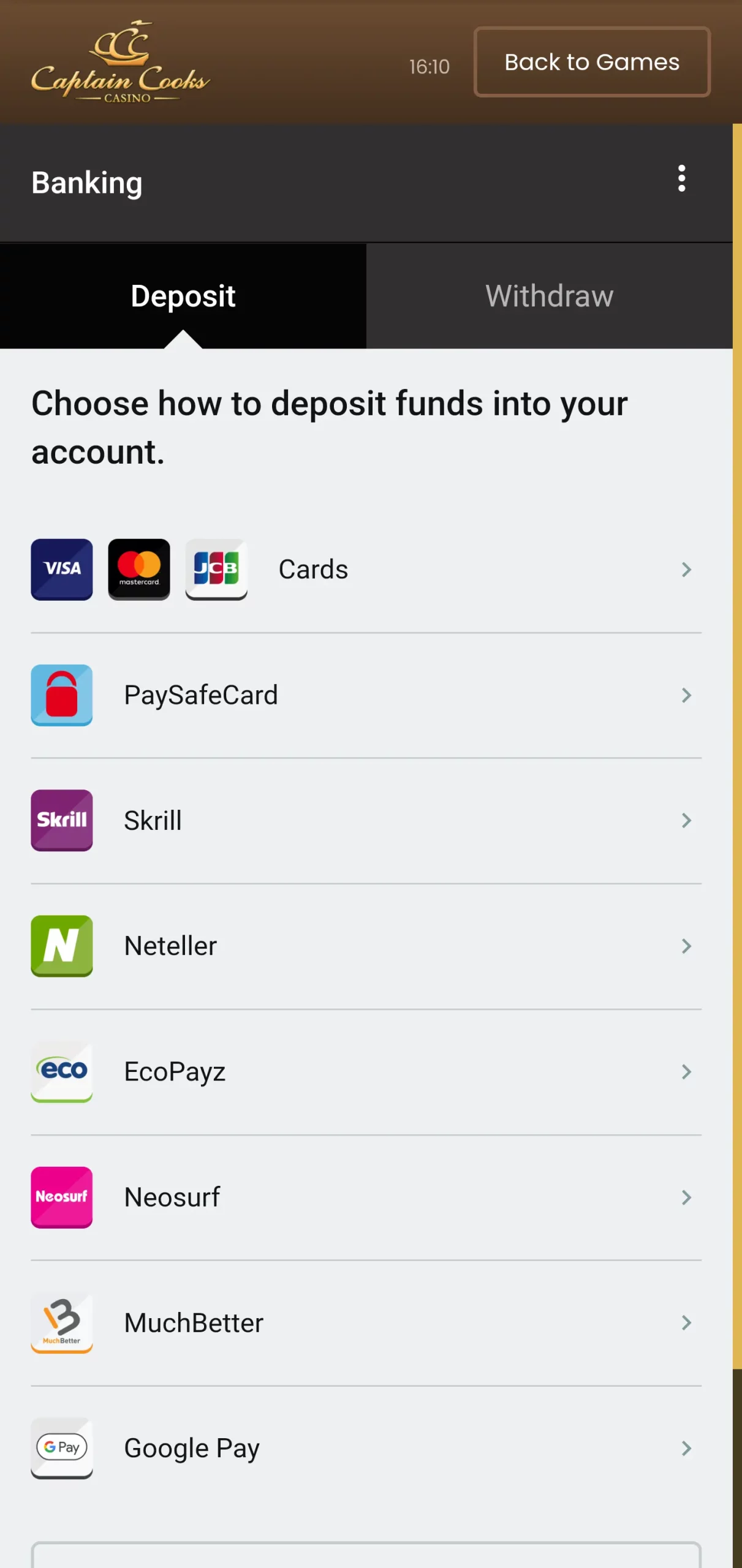742x1568 pixels.
Task: Choose Cards as deposit method
Action: tap(366, 570)
